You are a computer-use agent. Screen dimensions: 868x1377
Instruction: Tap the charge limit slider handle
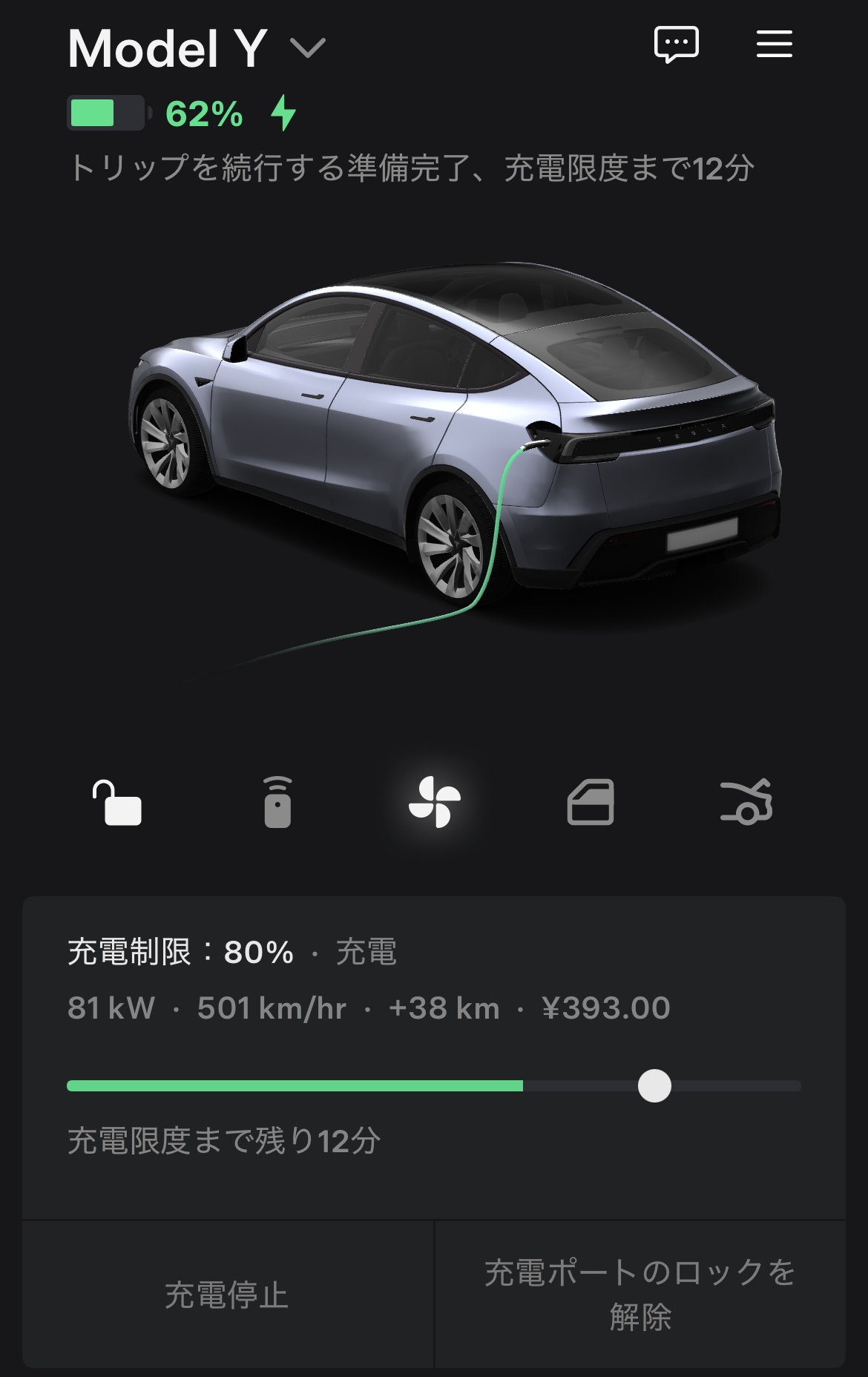[654, 1086]
